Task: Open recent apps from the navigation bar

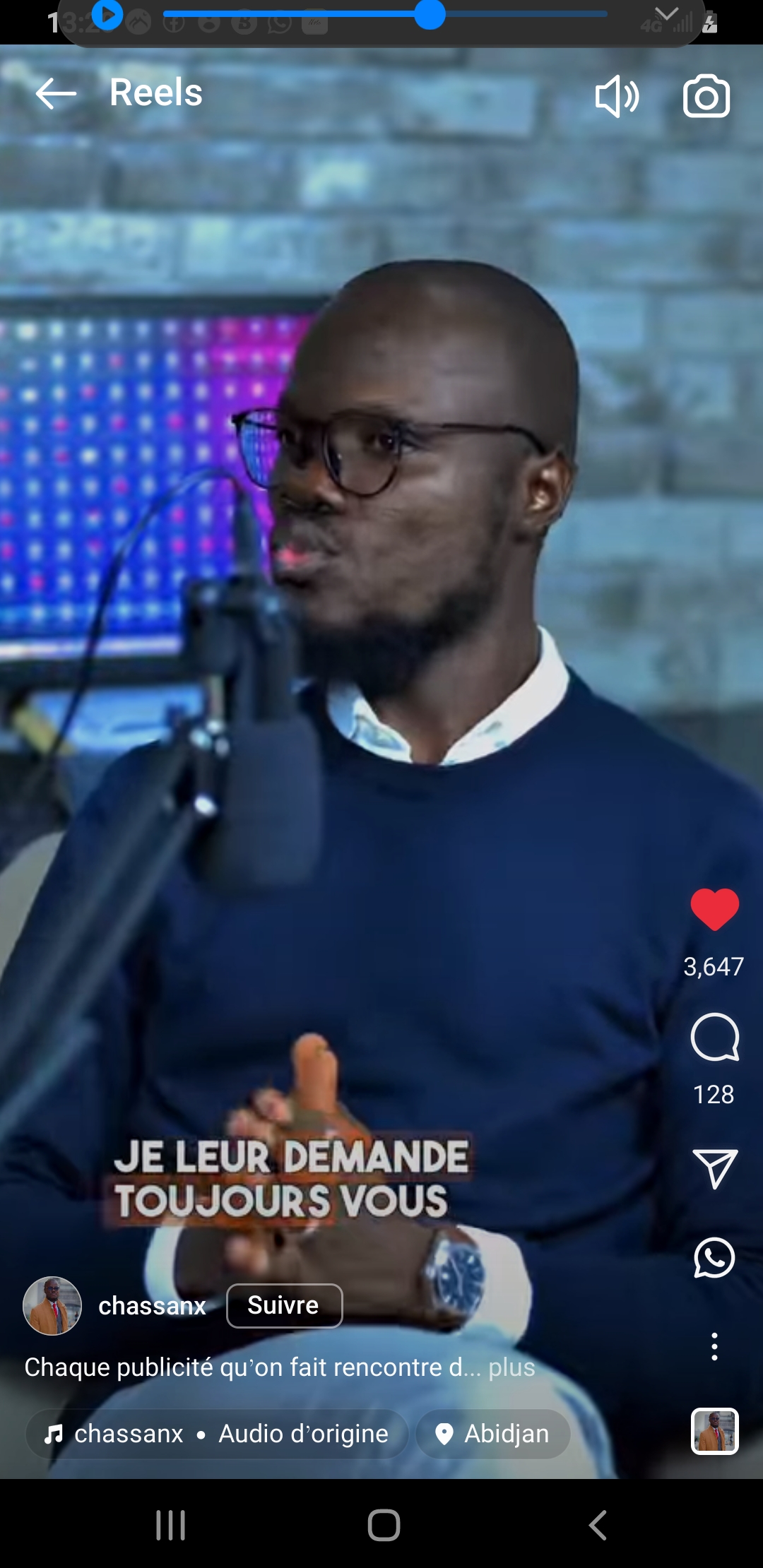Action: coord(170,1525)
